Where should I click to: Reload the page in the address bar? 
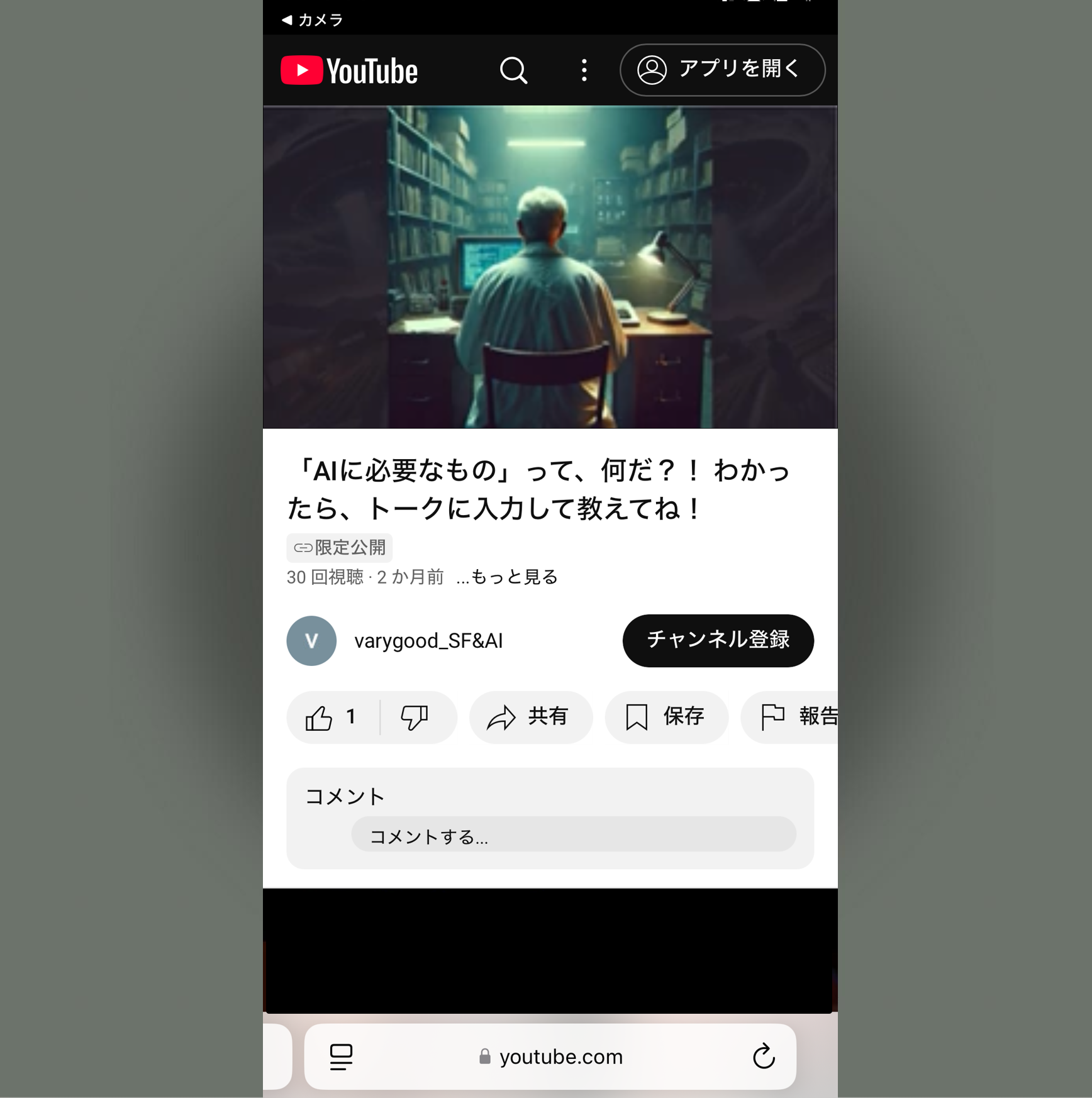(763, 1056)
